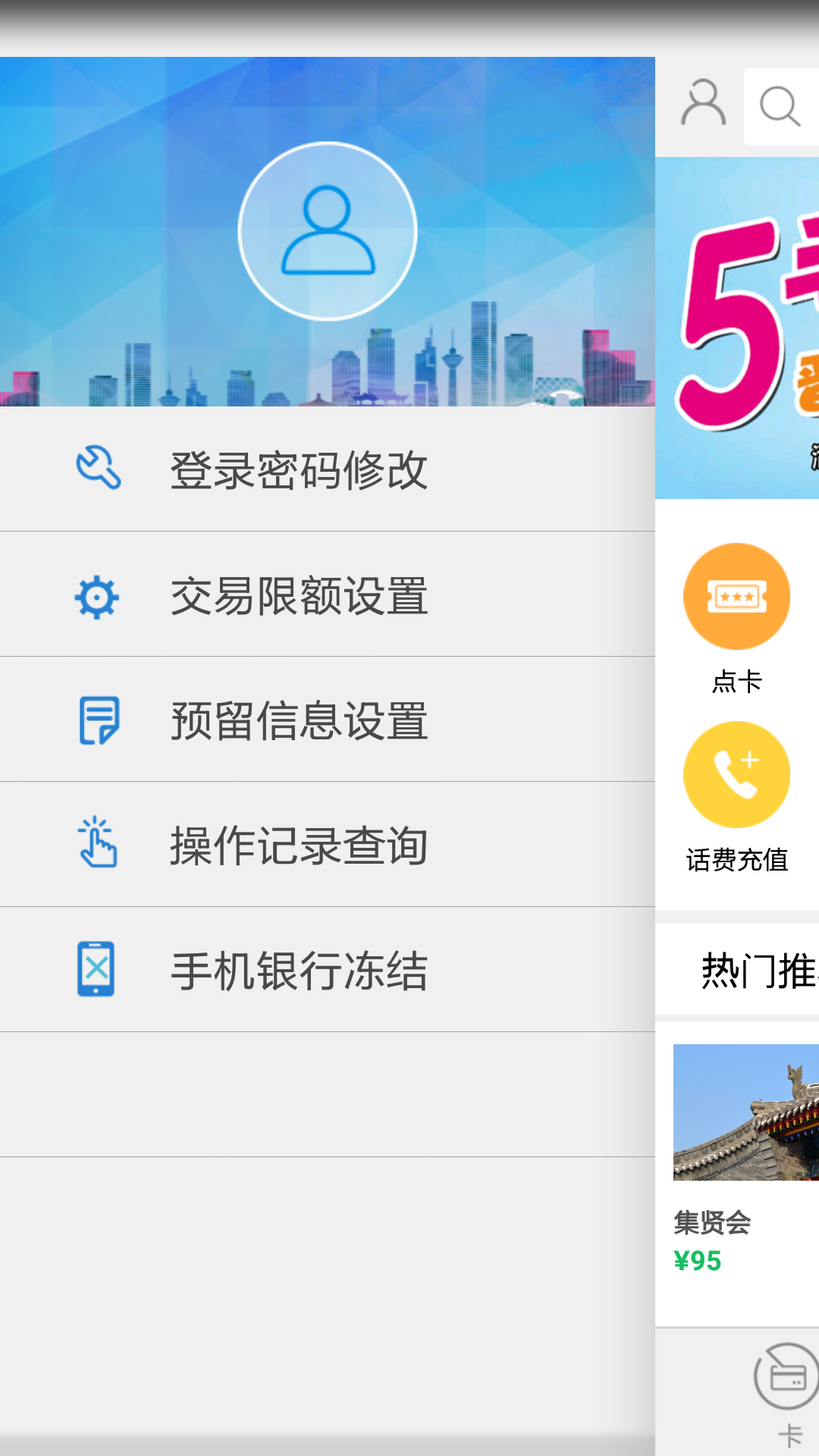Tap the user account icon
The width and height of the screenshot is (819, 1456).
pos(703,104)
